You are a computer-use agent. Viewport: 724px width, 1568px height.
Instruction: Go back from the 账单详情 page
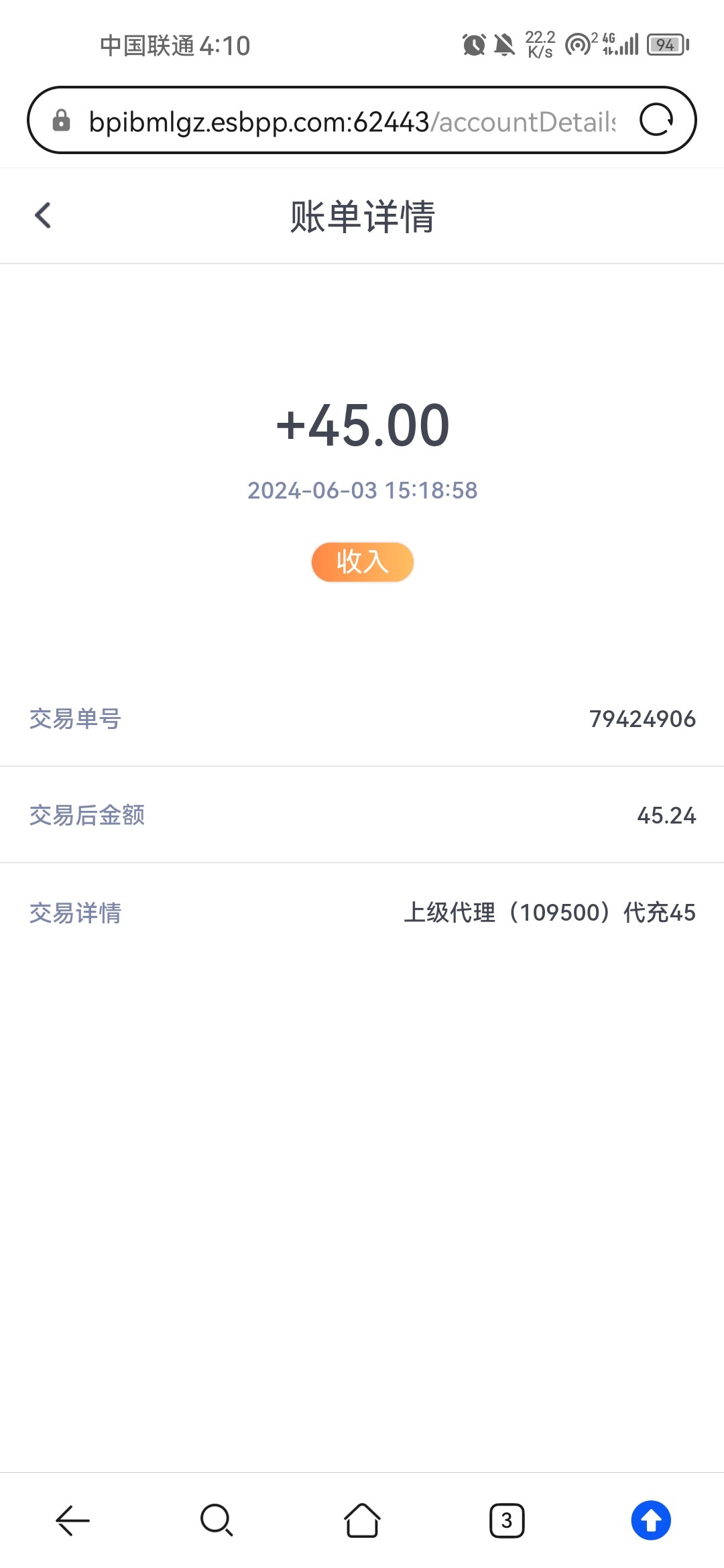(43, 216)
